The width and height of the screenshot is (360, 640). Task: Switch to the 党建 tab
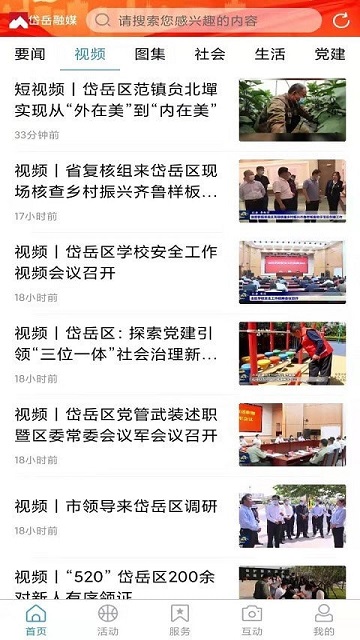coord(330,54)
